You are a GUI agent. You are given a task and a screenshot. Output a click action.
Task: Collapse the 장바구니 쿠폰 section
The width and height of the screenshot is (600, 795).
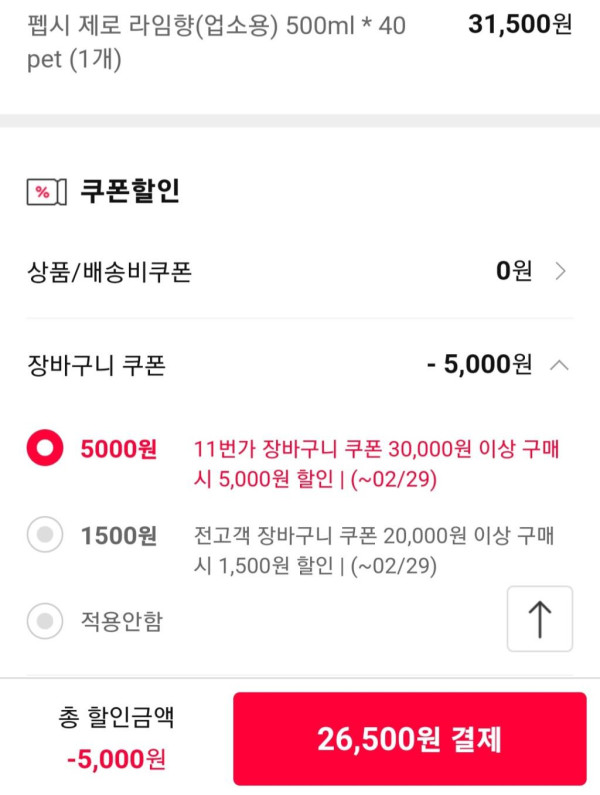[x=560, y=365]
